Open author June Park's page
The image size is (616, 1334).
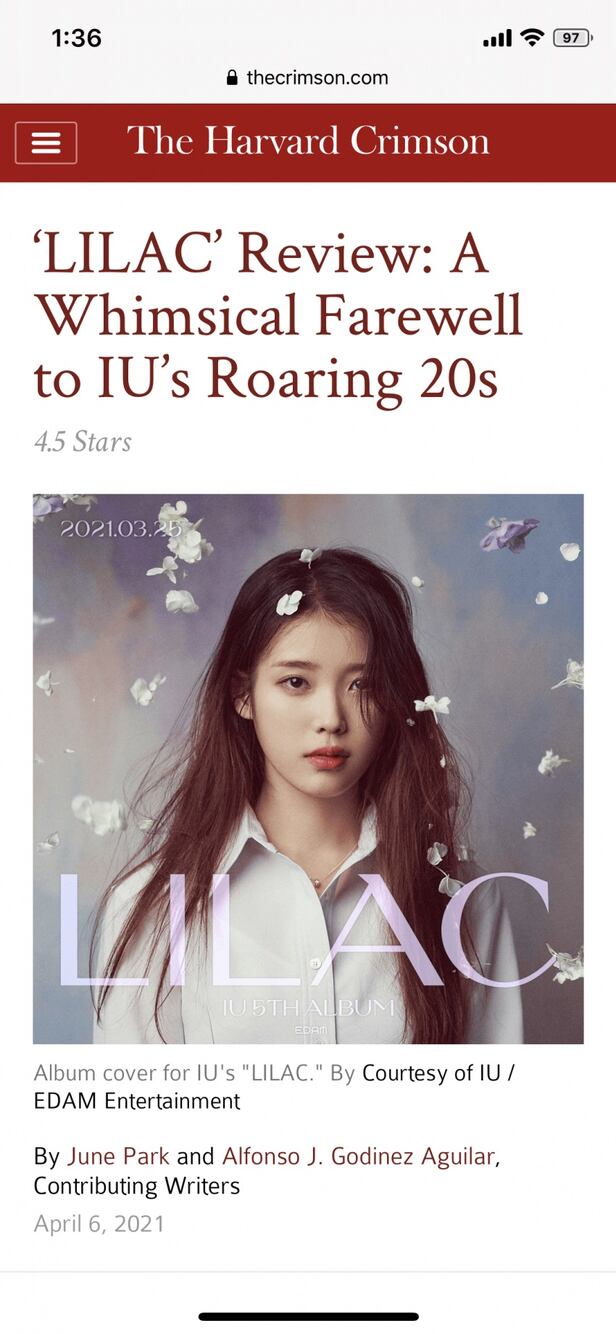[x=118, y=1157]
